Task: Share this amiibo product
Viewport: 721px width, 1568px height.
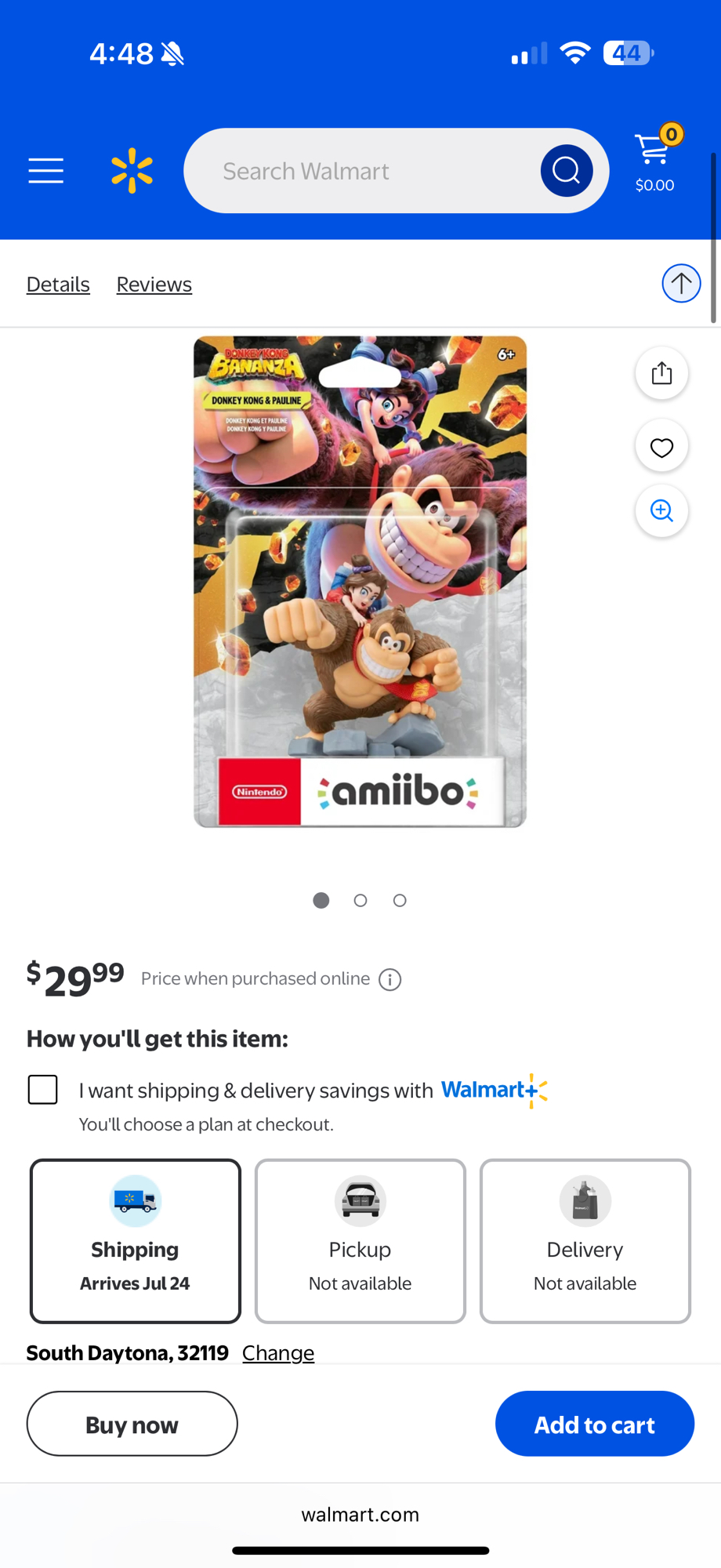Action: [661, 373]
